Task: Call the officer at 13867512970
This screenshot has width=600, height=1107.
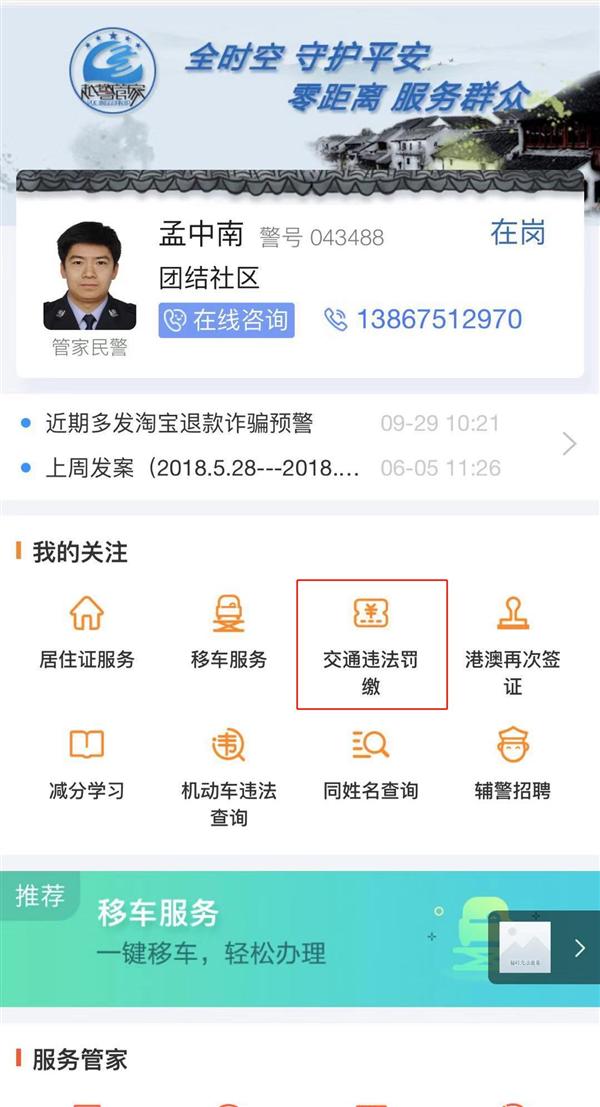Action: tap(423, 320)
